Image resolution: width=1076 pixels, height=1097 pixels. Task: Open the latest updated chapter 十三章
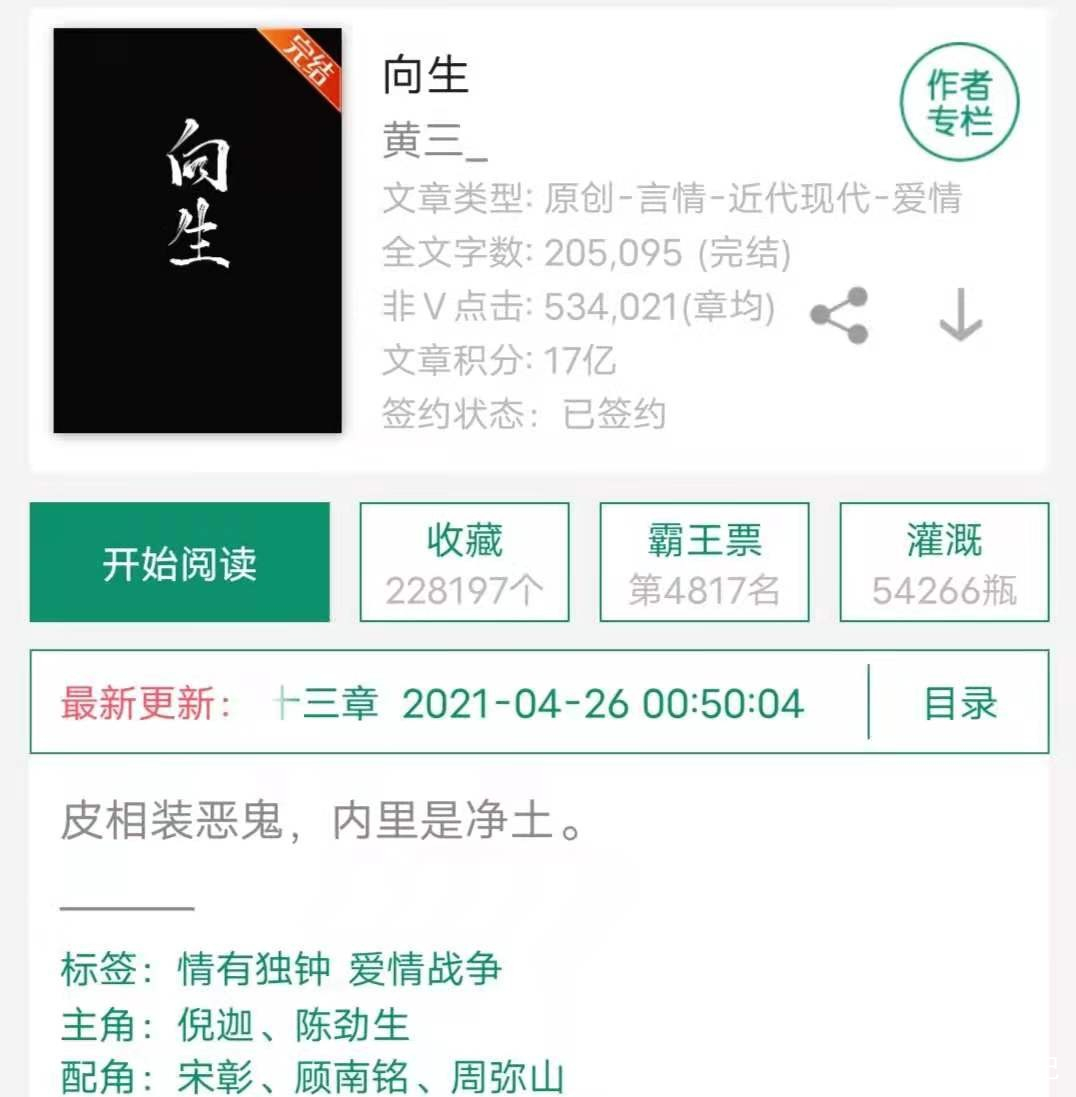tap(327, 704)
